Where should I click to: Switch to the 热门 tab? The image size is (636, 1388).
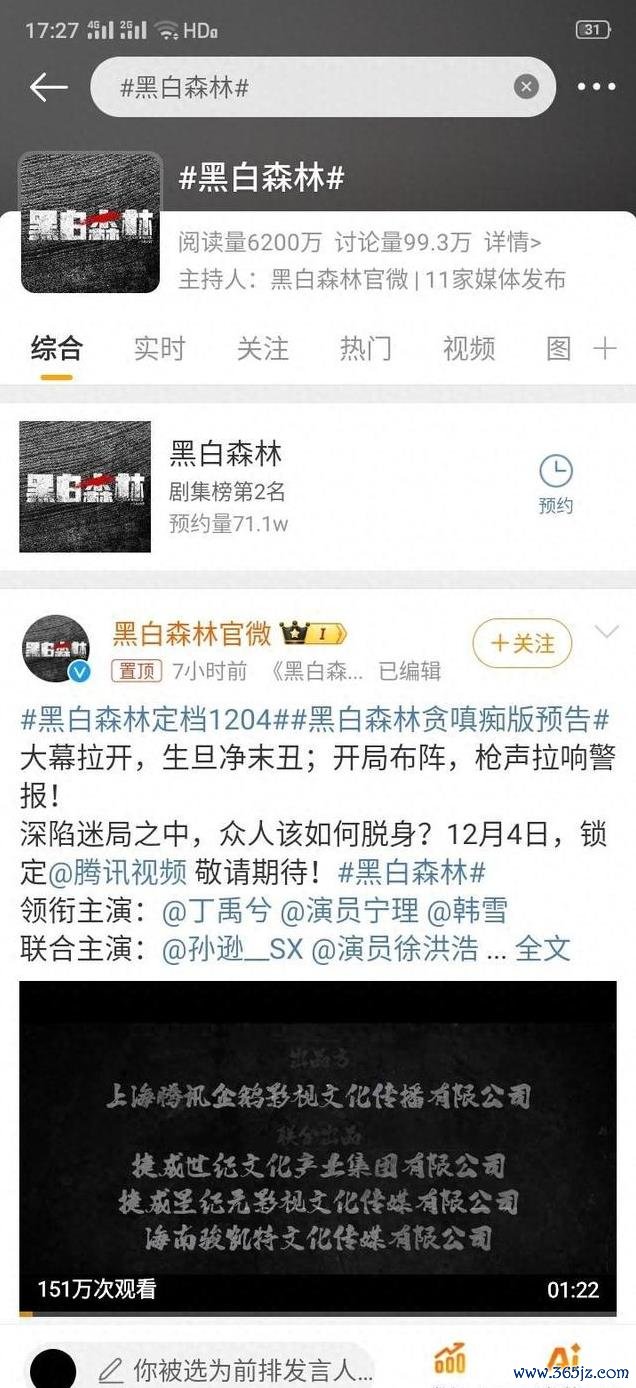(366, 348)
